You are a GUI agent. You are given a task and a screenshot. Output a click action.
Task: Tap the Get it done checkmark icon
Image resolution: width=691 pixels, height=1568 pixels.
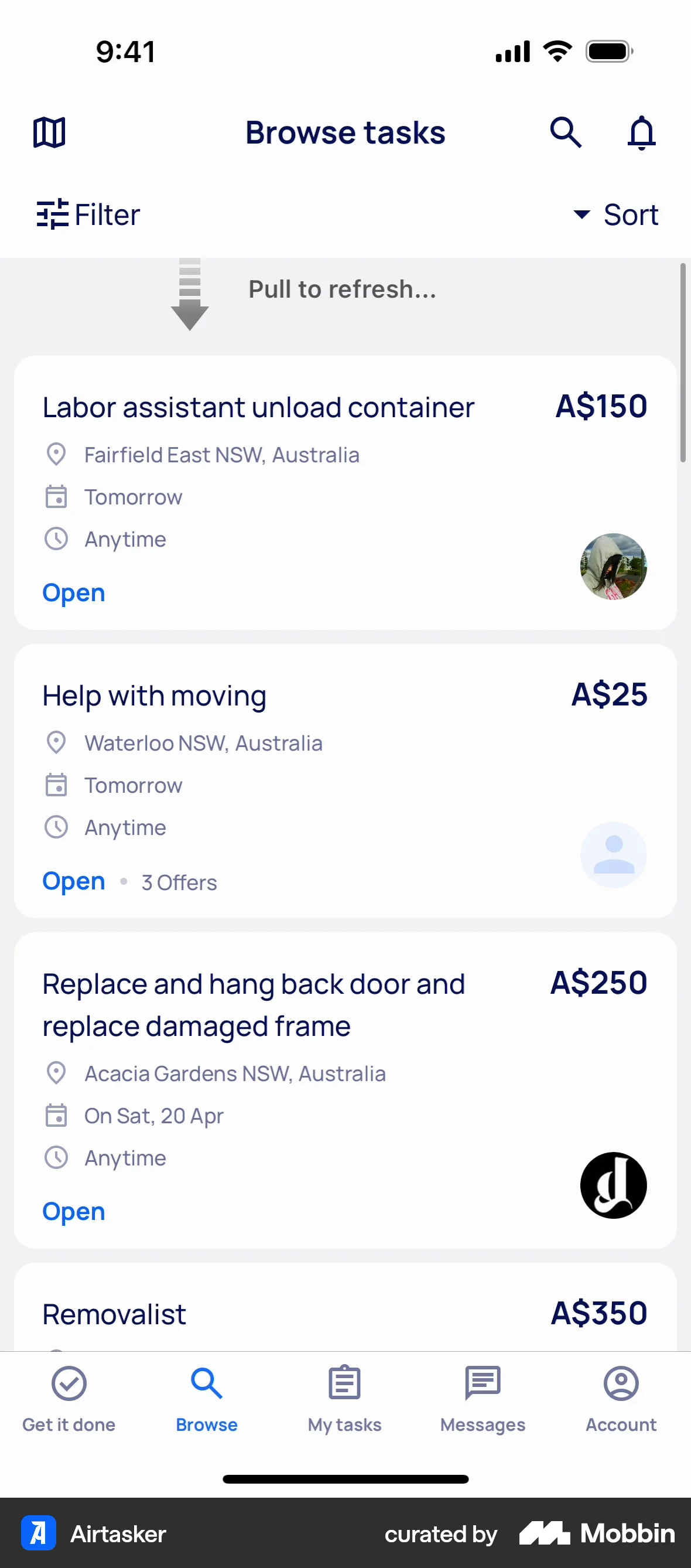[x=68, y=1383]
